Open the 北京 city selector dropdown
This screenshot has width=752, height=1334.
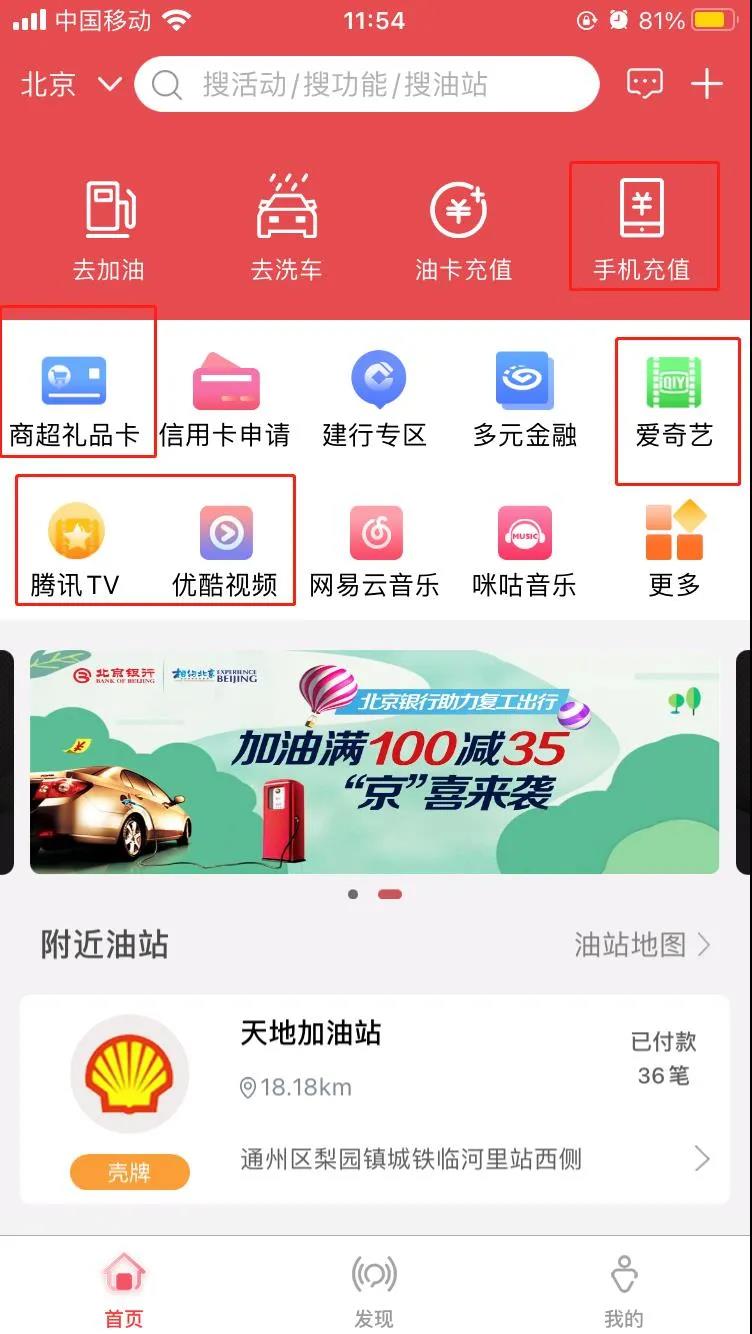click(x=70, y=85)
